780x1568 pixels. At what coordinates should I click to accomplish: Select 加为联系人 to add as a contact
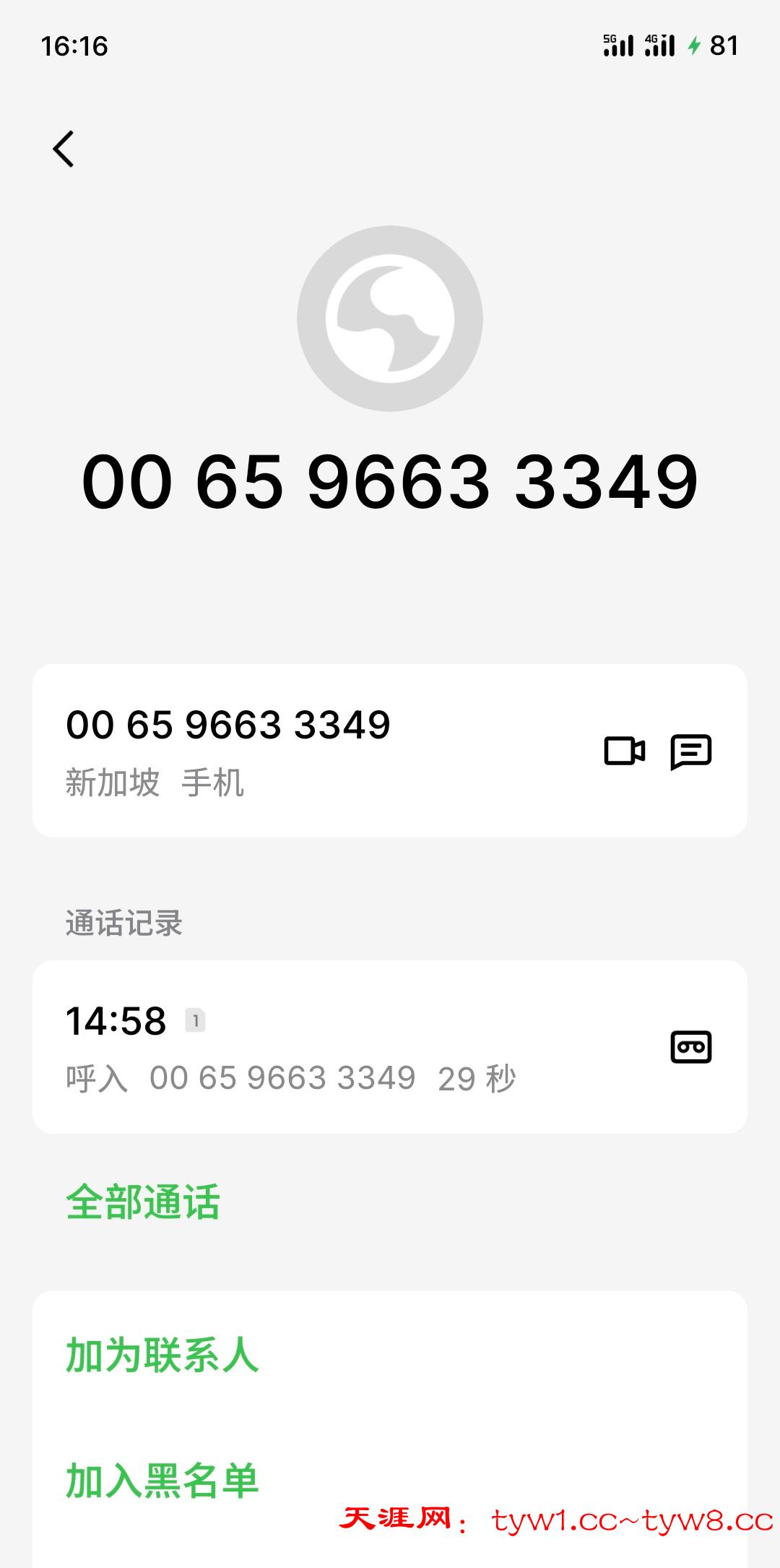(x=162, y=1355)
